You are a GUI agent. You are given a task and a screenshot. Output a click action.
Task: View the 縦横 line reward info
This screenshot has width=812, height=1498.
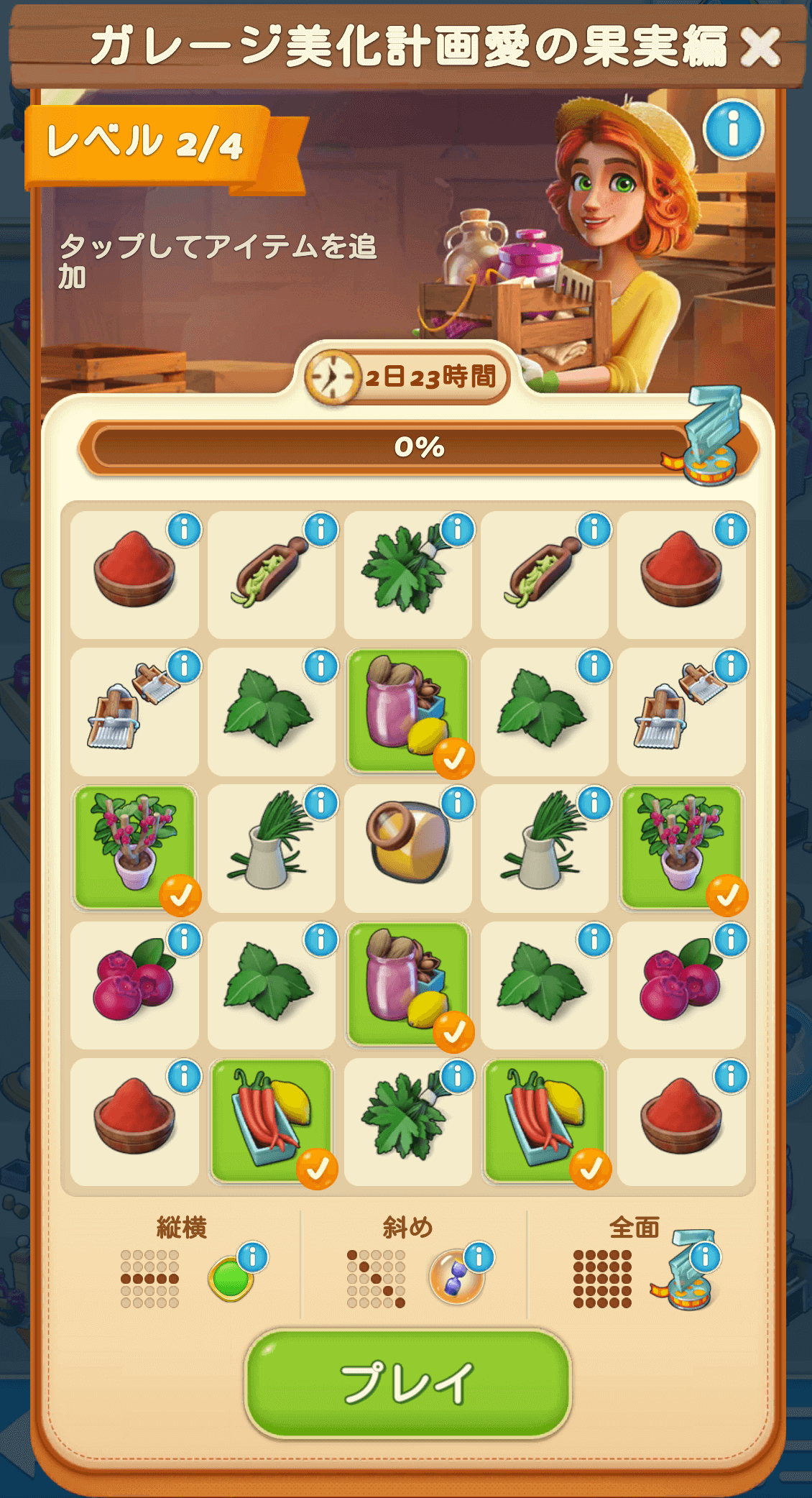tap(252, 1257)
